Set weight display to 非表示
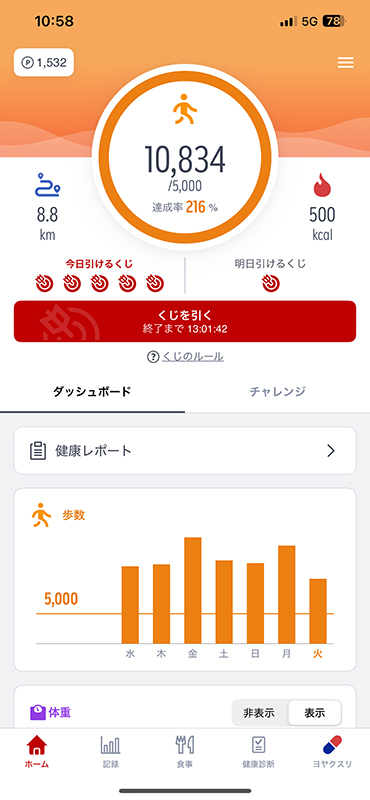This screenshot has width=370, height=800. coord(259,713)
